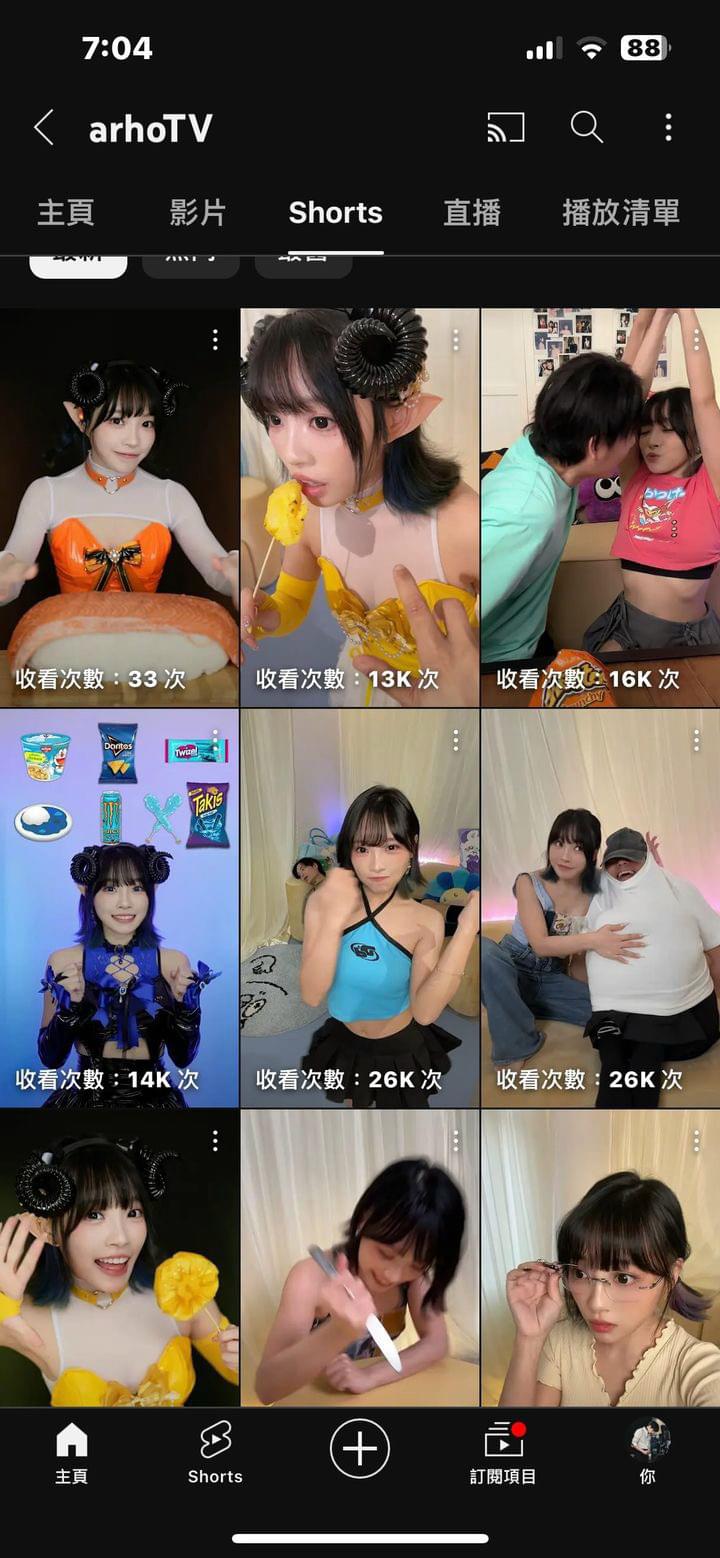Open the Shorts feed in bottom navigation

point(215,1453)
